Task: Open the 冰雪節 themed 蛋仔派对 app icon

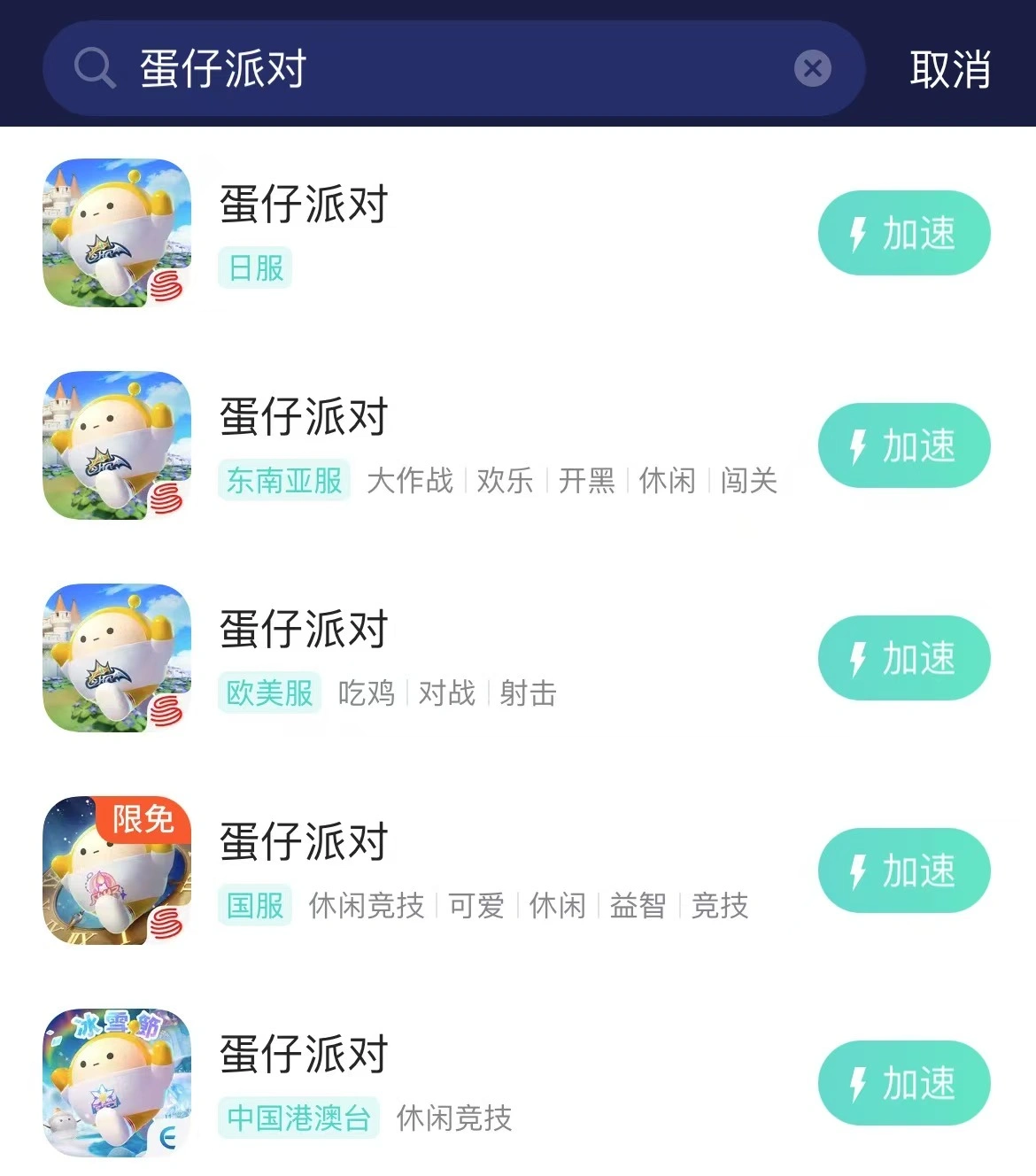Action: pos(116,1082)
